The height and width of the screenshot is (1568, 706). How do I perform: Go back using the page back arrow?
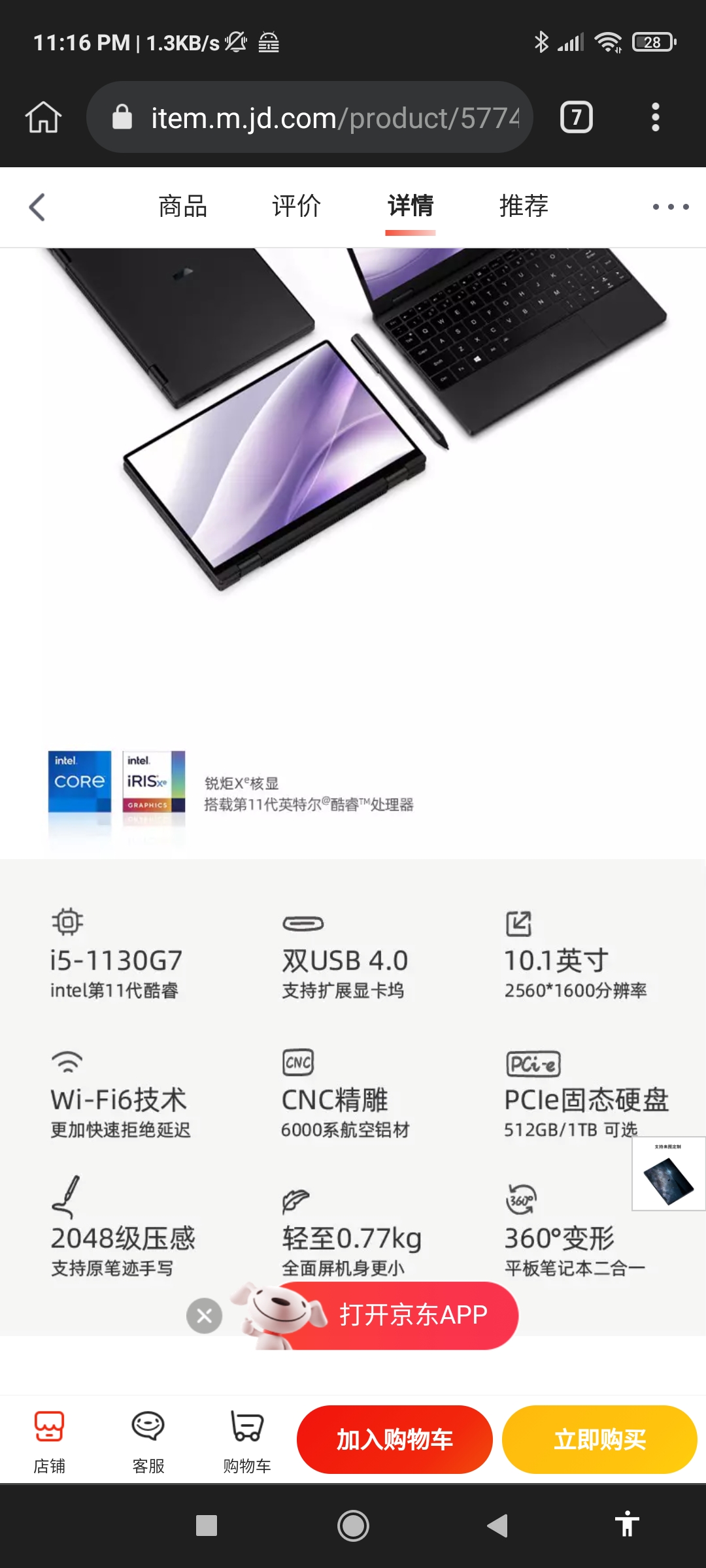pos(38,207)
